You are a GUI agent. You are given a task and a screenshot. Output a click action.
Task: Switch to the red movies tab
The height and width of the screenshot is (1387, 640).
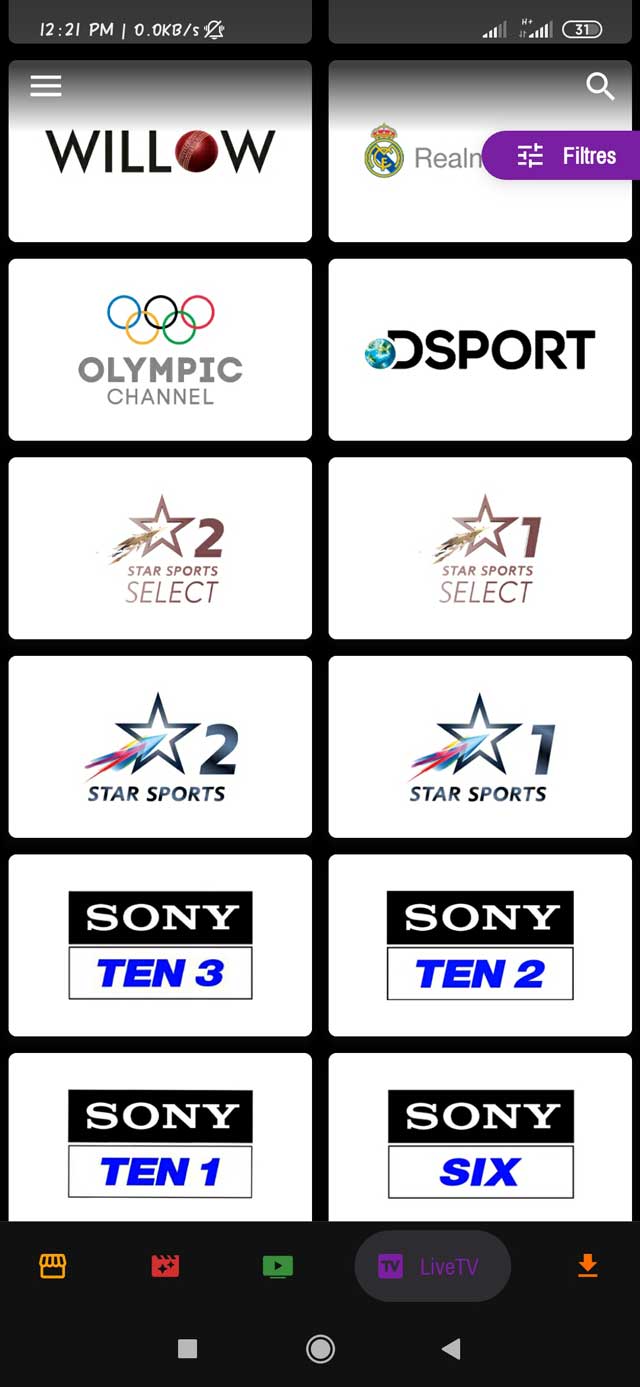(165, 1266)
